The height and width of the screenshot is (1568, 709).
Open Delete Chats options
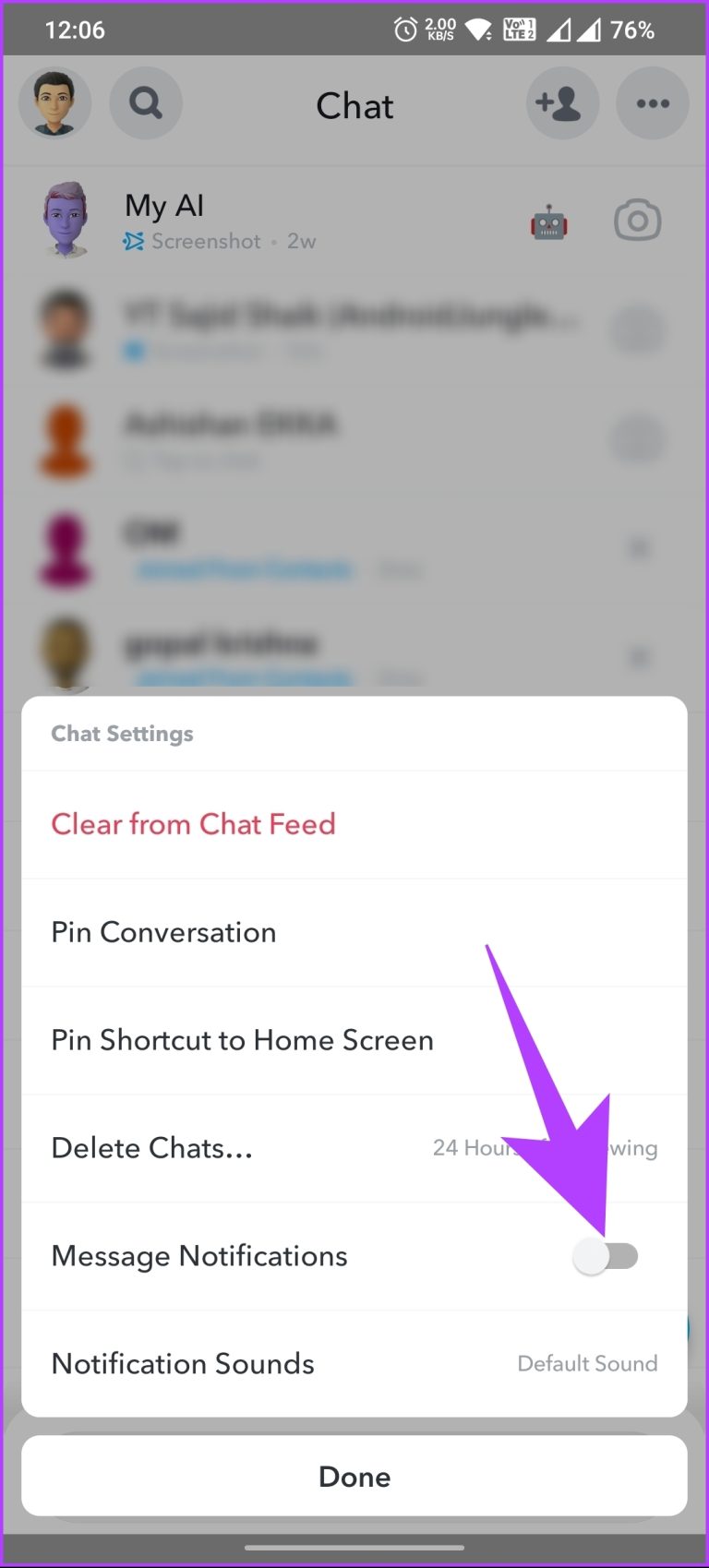151,1147
